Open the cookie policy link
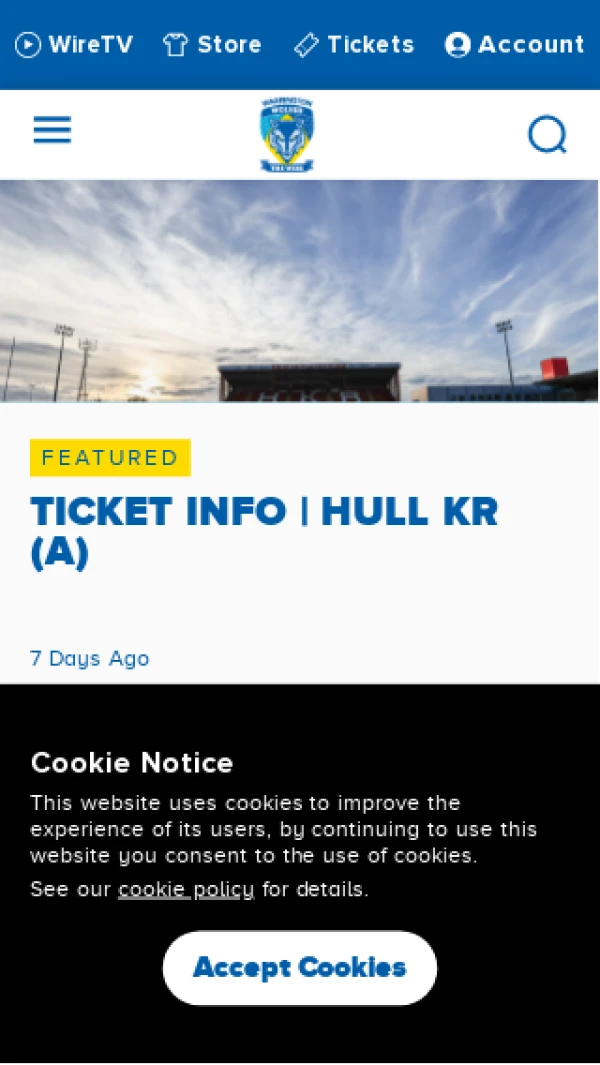This screenshot has height=1065, width=600. [x=186, y=889]
